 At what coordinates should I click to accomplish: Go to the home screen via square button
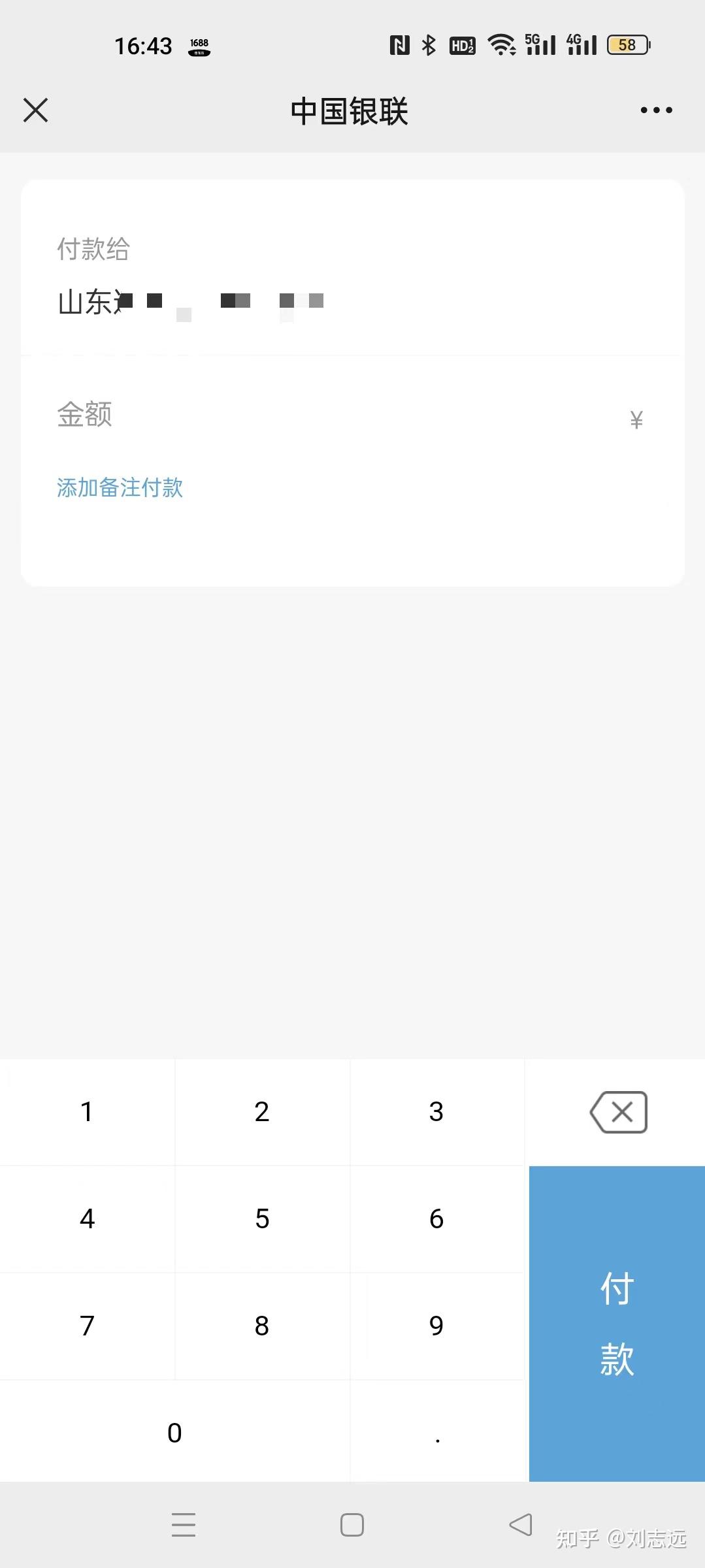352,1525
